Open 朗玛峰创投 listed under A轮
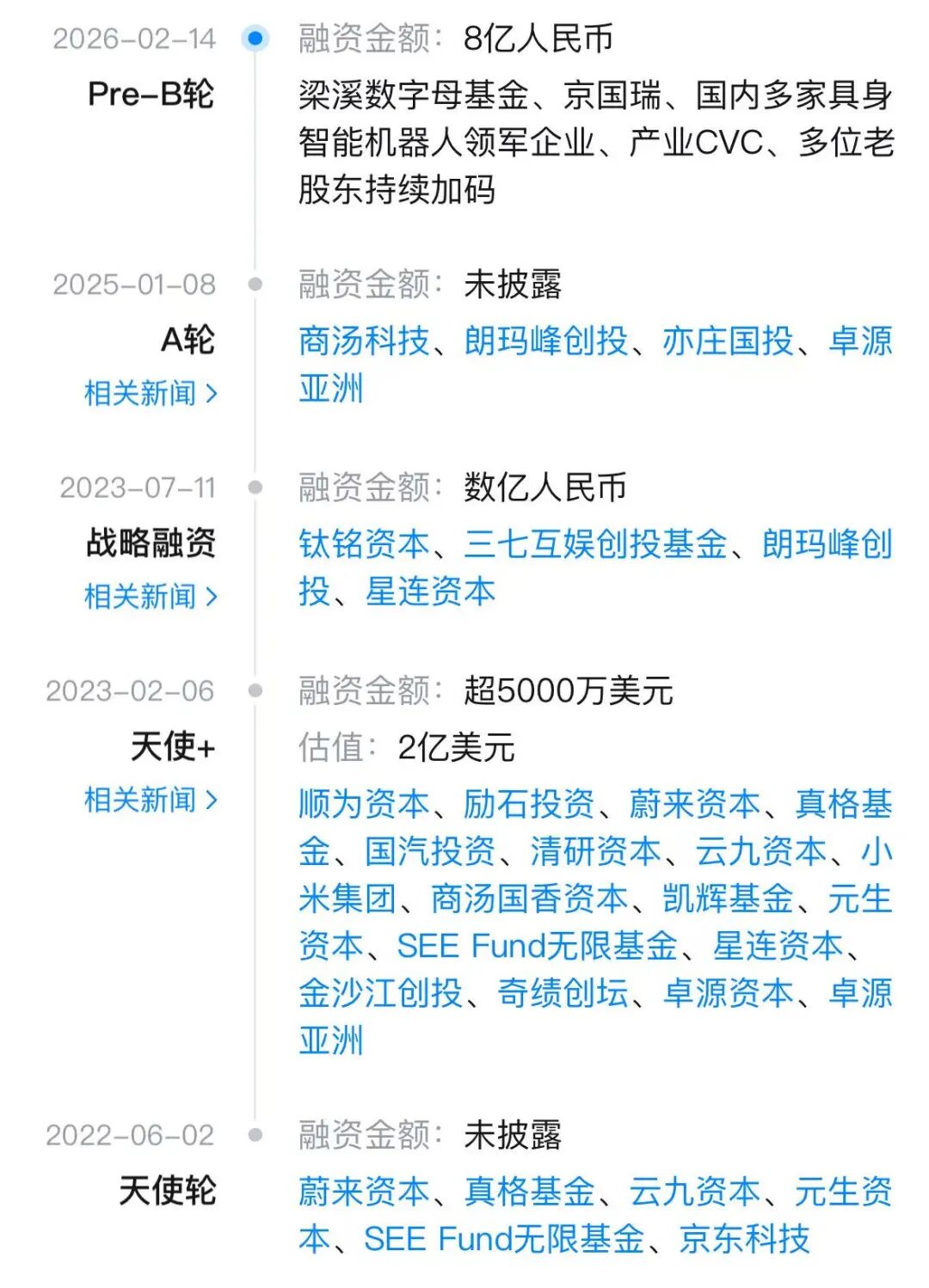Image resolution: width=929 pixels, height=1288 pixels. click(x=546, y=341)
